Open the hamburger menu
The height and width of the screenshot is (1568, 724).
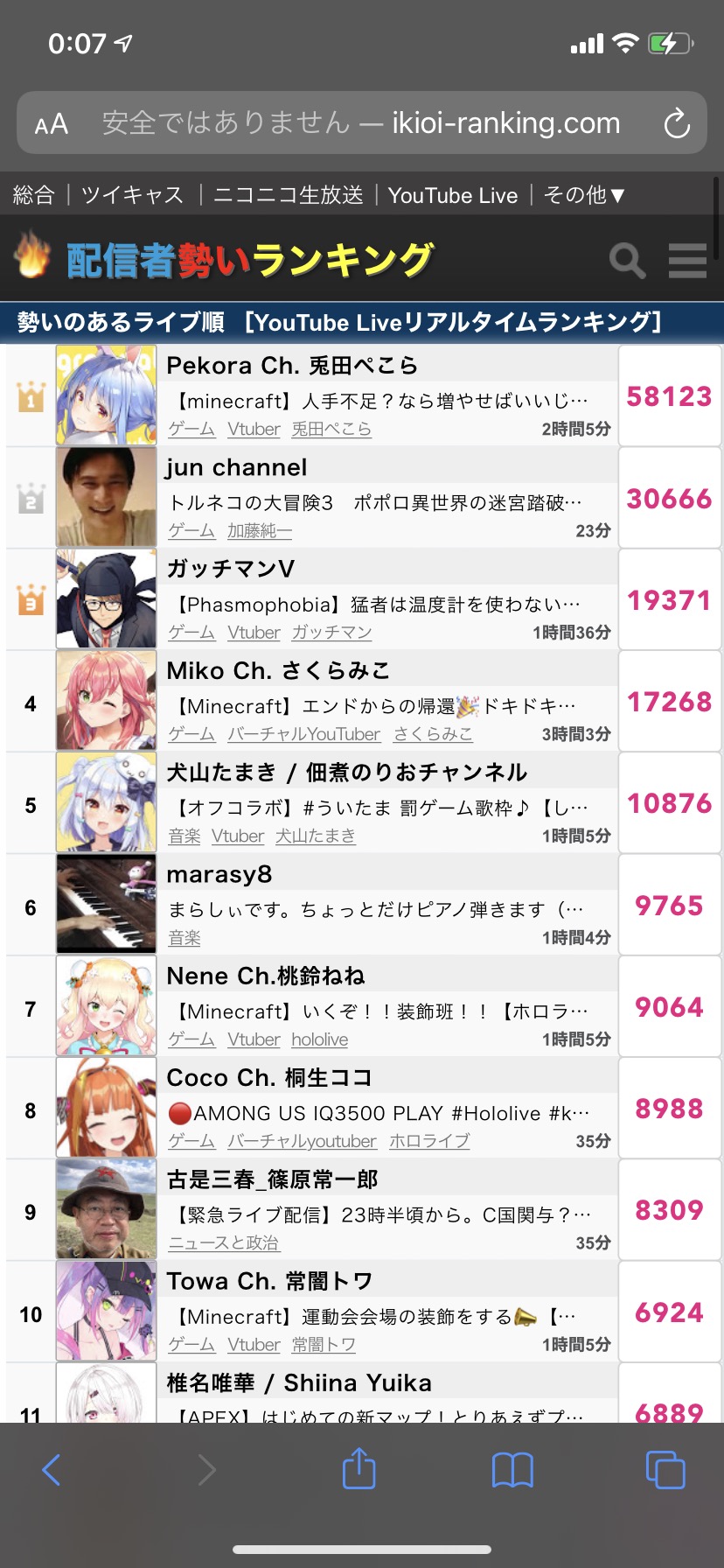point(687,261)
